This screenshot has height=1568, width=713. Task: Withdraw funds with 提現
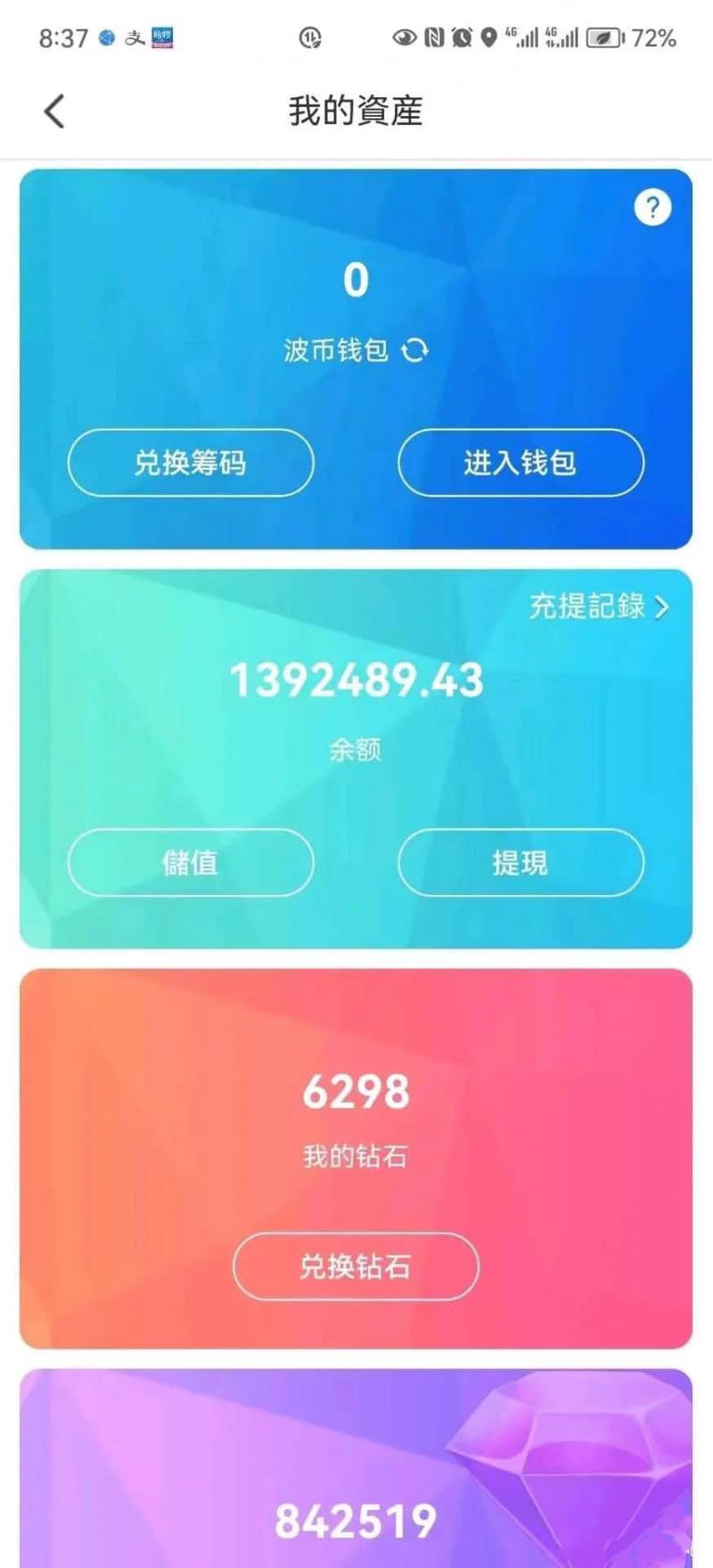tap(520, 862)
